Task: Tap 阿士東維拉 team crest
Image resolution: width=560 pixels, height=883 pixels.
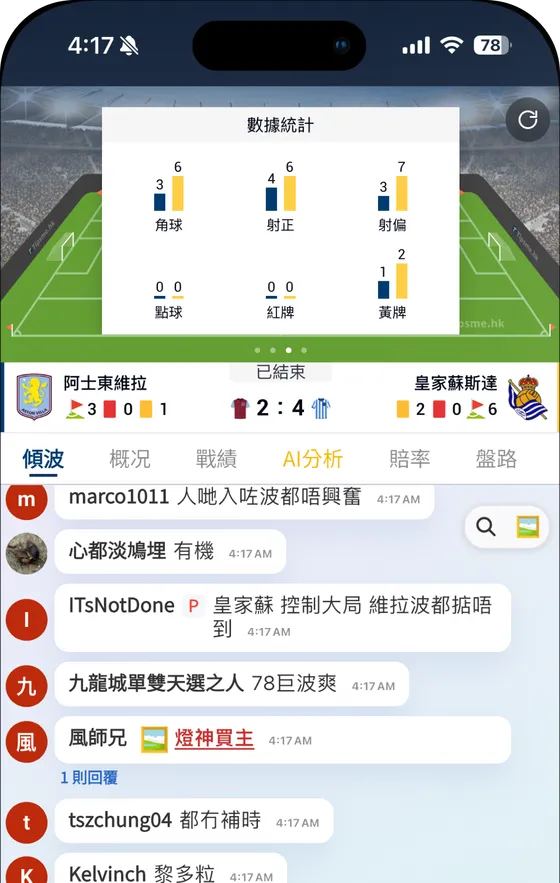Action: tap(34, 396)
